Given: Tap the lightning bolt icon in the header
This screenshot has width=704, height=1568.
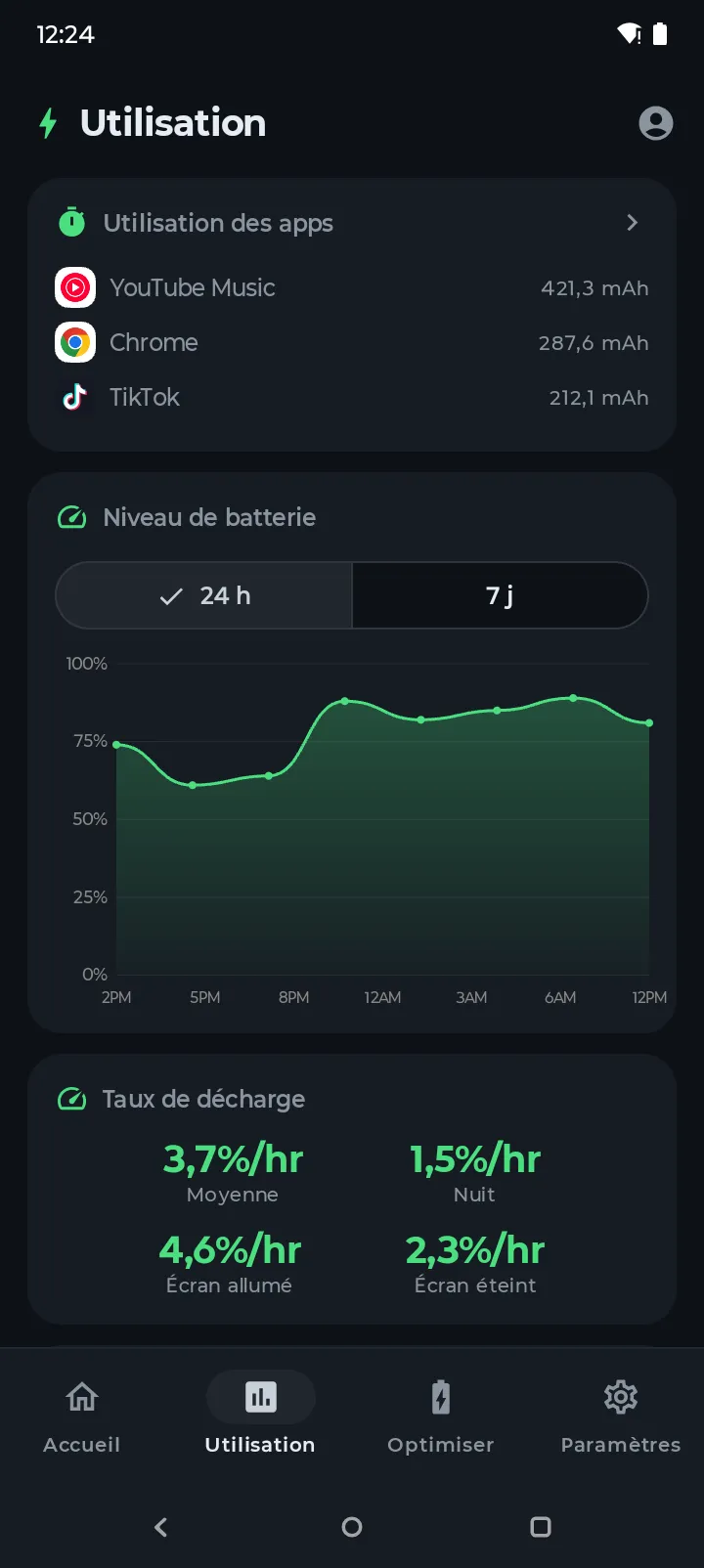Looking at the screenshot, I should click(46, 123).
